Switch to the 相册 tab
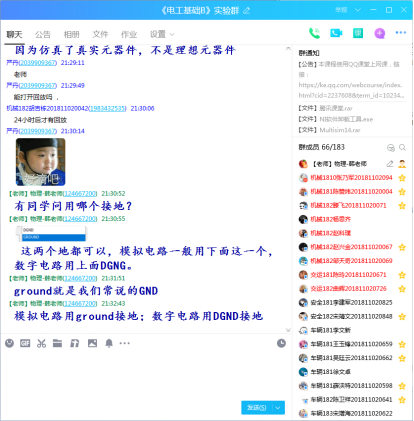The height and width of the screenshot is (421, 414). (x=71, y=34)
